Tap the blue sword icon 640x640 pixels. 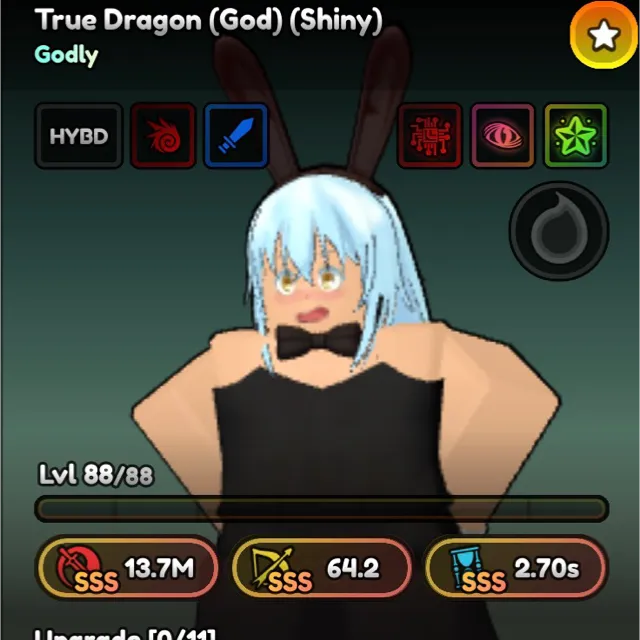pos(236,136)
